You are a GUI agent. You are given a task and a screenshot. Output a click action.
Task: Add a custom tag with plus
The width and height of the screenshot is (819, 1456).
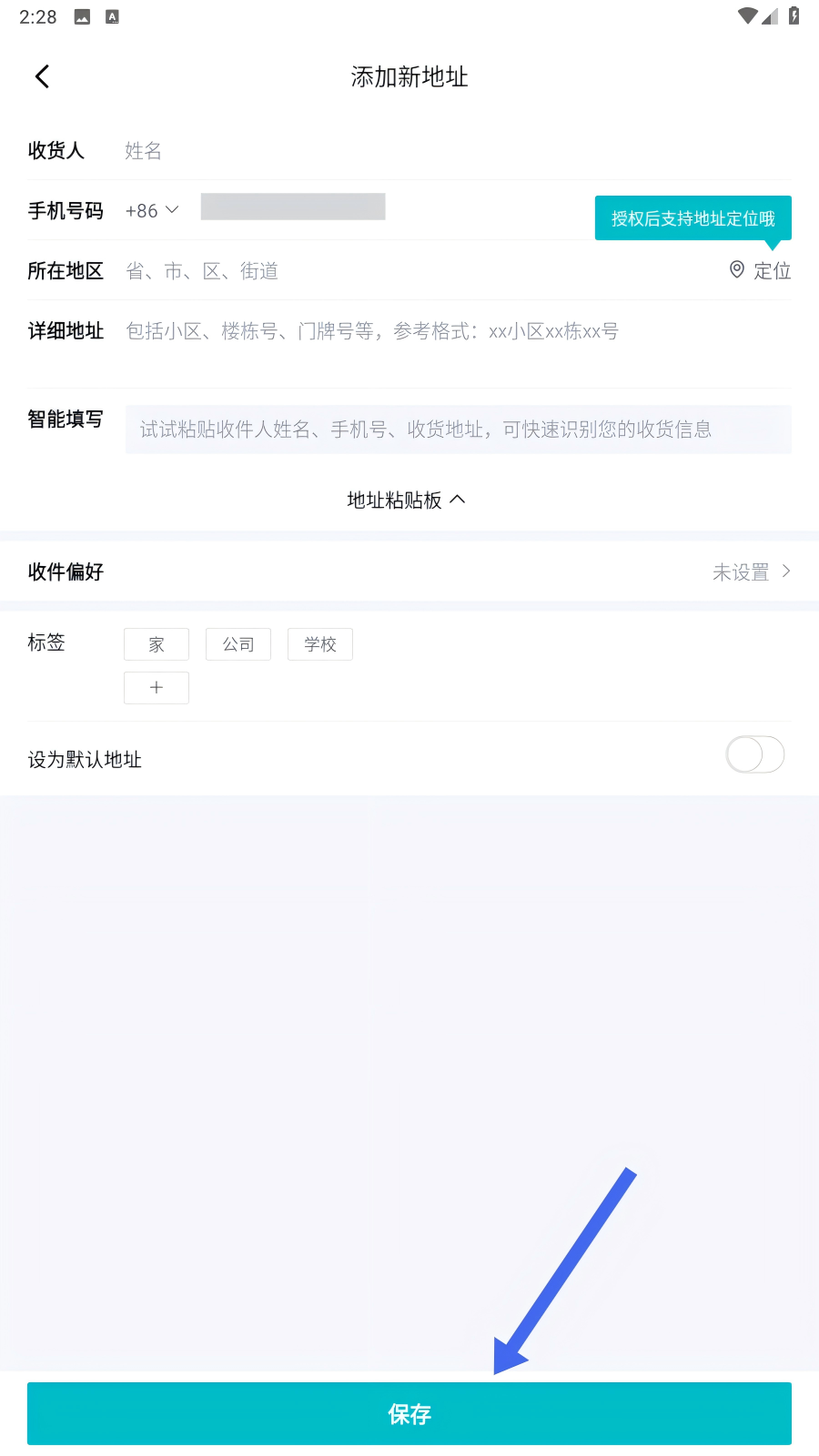click(x=157, y=688)
